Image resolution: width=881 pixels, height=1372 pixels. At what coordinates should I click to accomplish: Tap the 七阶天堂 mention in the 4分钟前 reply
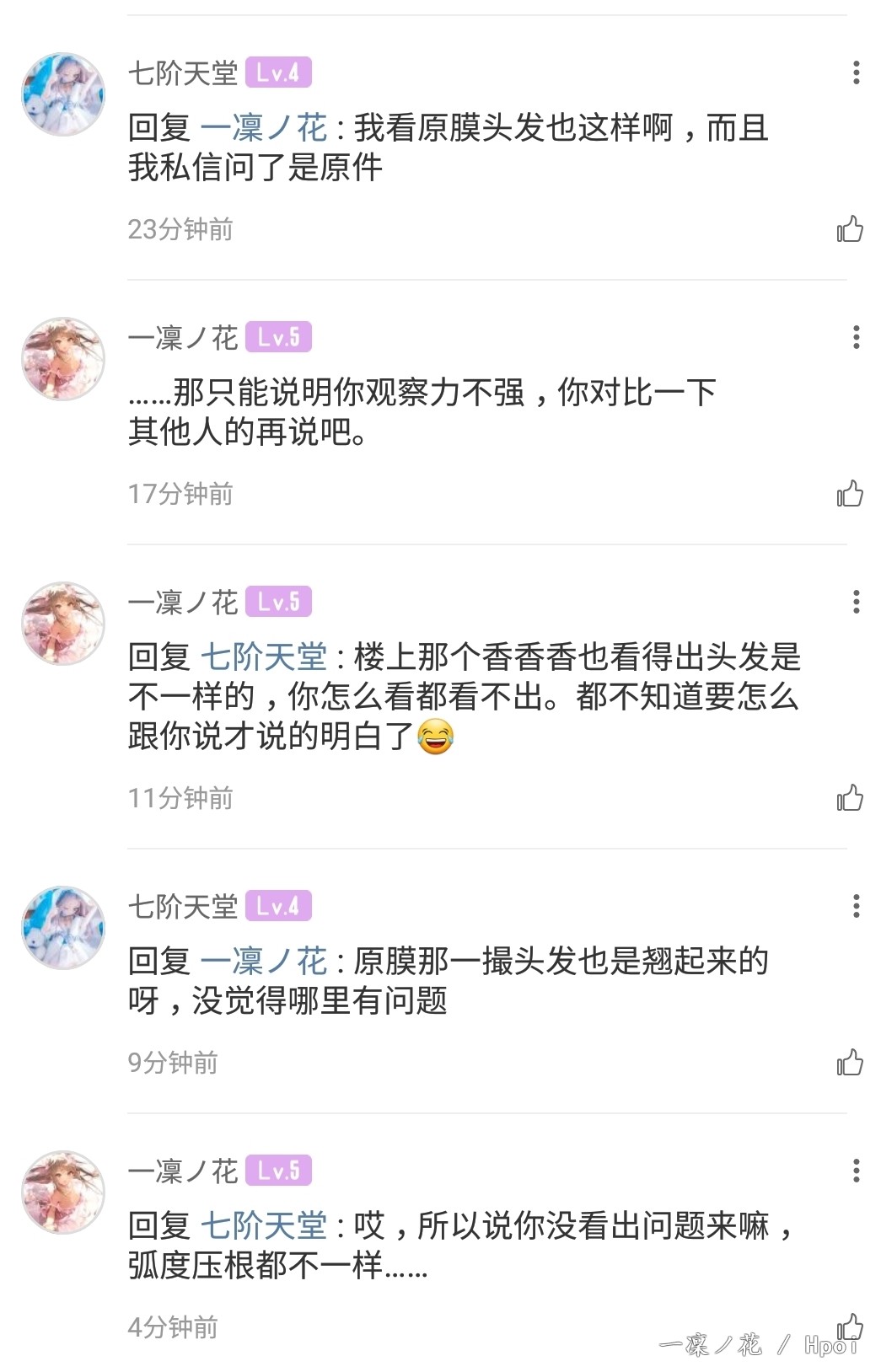click(263, 1225)
